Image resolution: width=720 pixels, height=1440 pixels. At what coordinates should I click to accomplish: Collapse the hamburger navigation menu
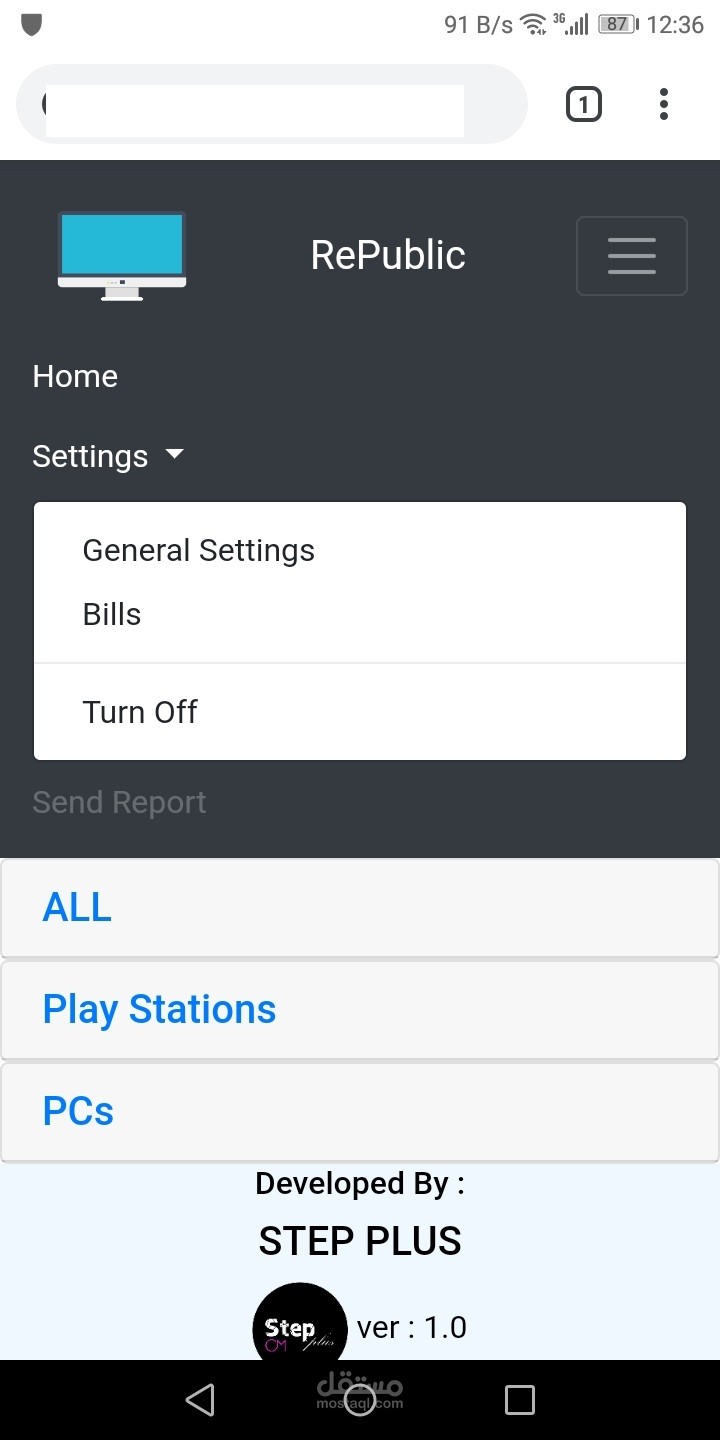click(631, 256)
